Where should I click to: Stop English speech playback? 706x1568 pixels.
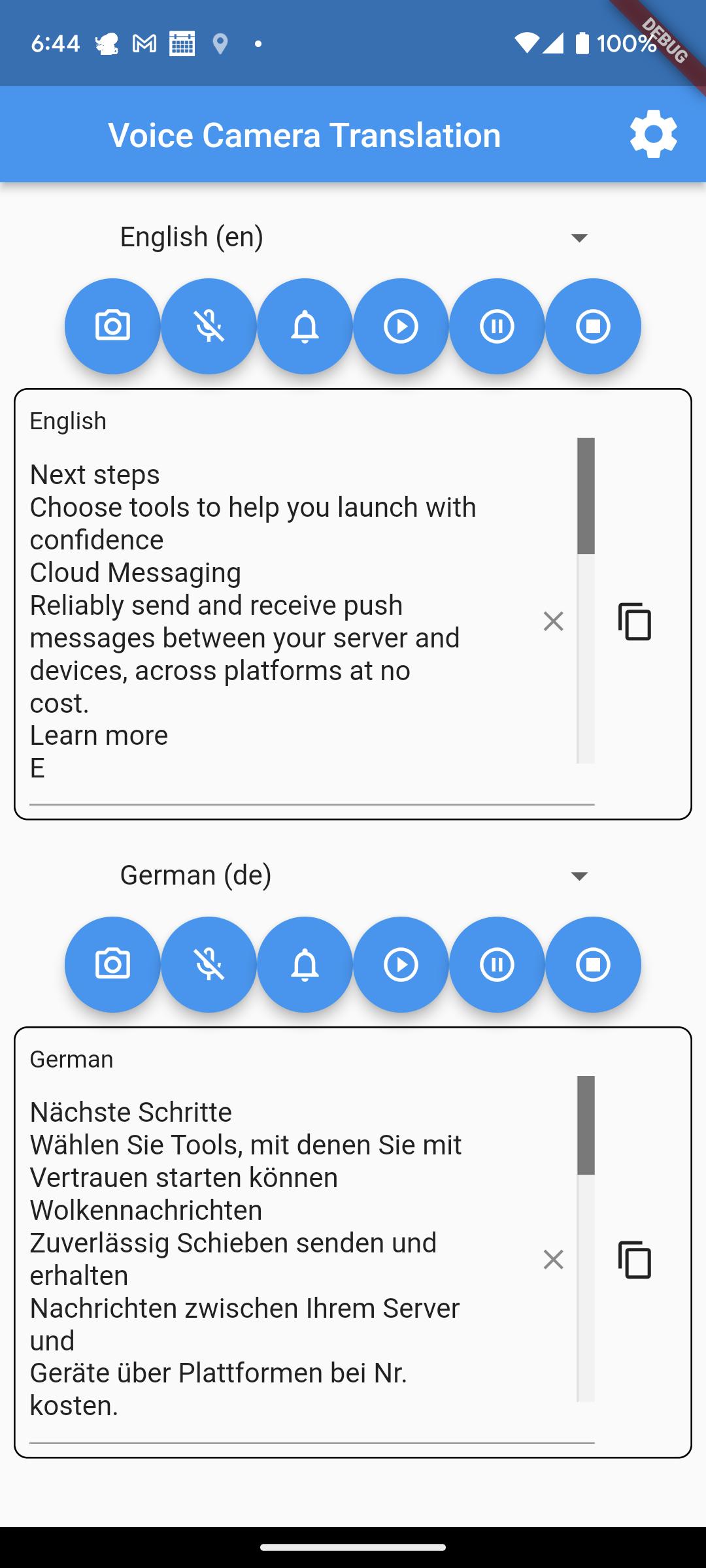point(593,326)
